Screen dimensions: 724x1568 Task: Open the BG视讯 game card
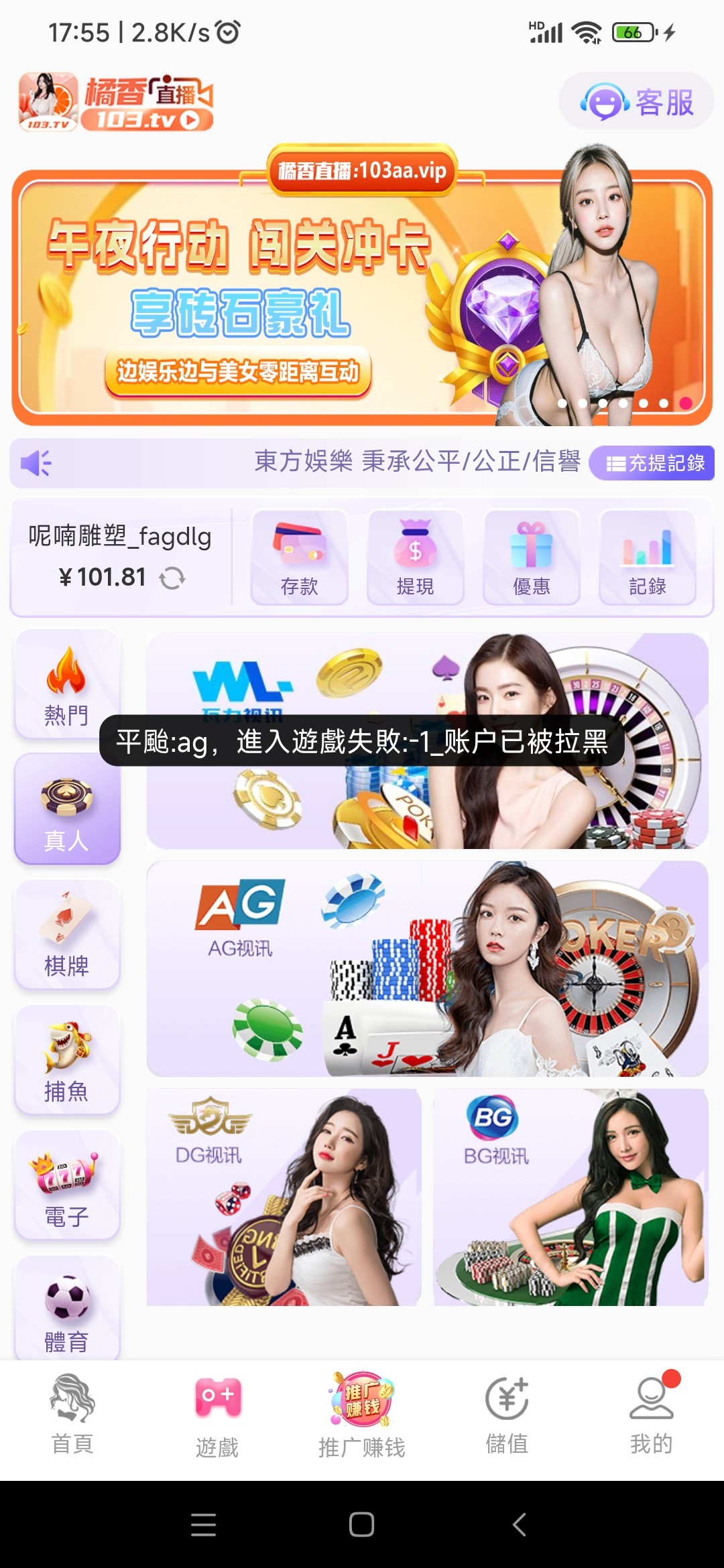tap(570, 1197)
